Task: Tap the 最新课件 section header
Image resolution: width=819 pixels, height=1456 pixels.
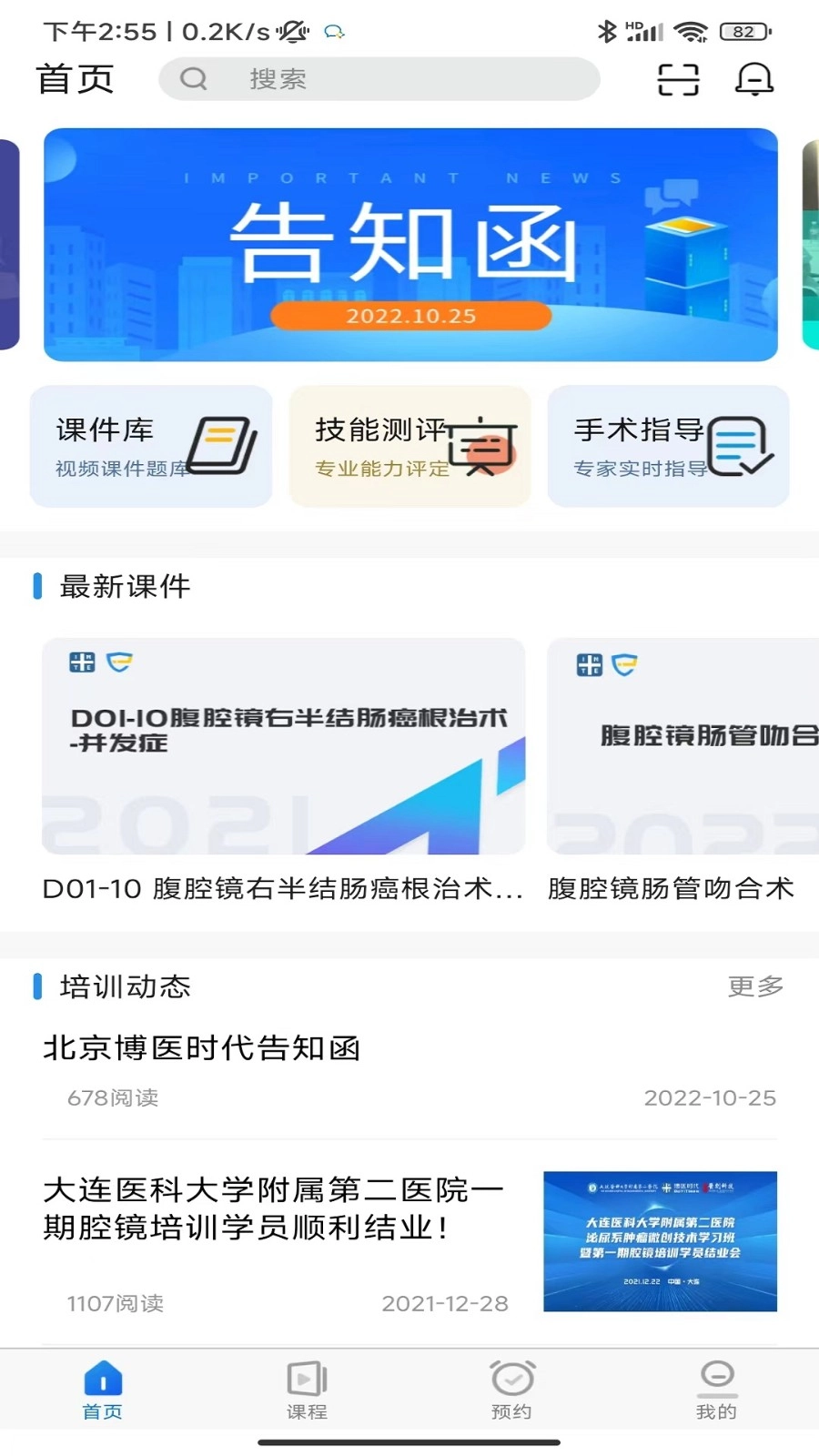Action: tap(125, 587)
